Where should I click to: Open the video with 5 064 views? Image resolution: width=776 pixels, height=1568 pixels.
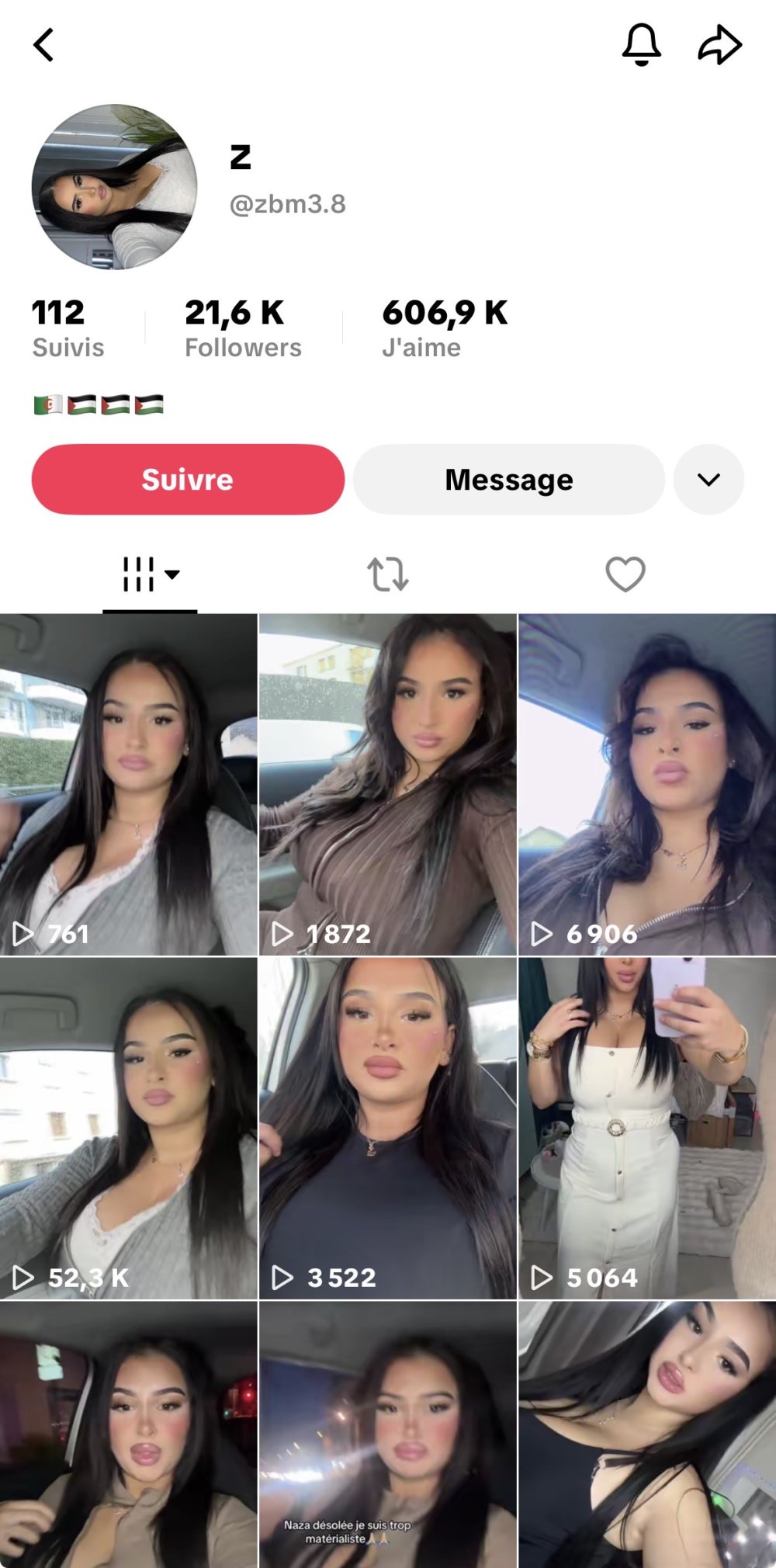[x=646, y=1128]
